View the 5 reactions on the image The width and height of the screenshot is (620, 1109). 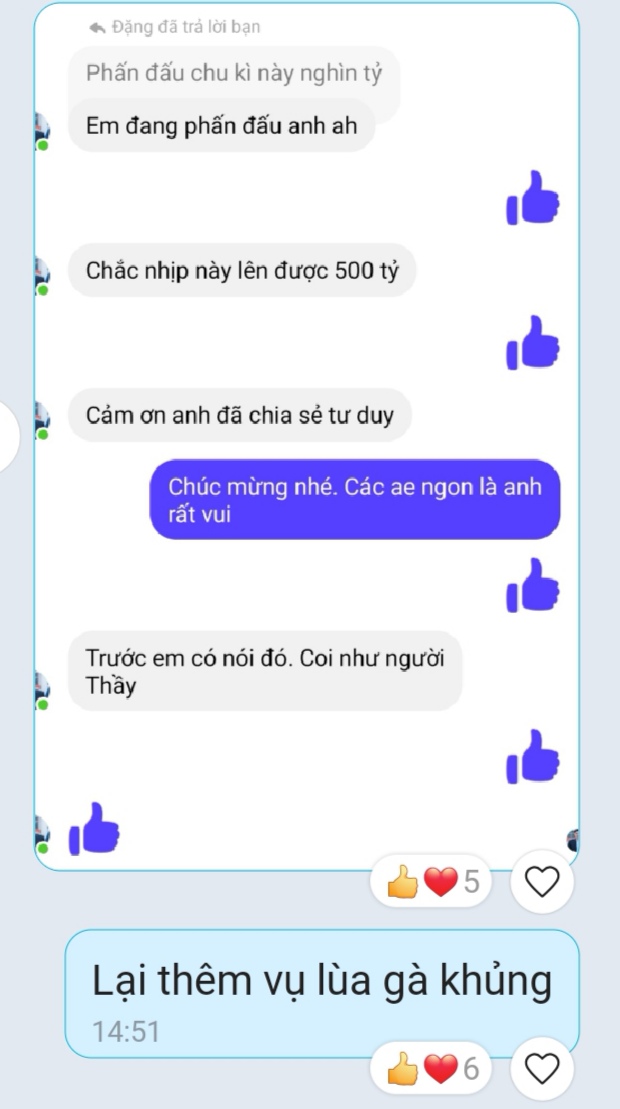point(432,882)
